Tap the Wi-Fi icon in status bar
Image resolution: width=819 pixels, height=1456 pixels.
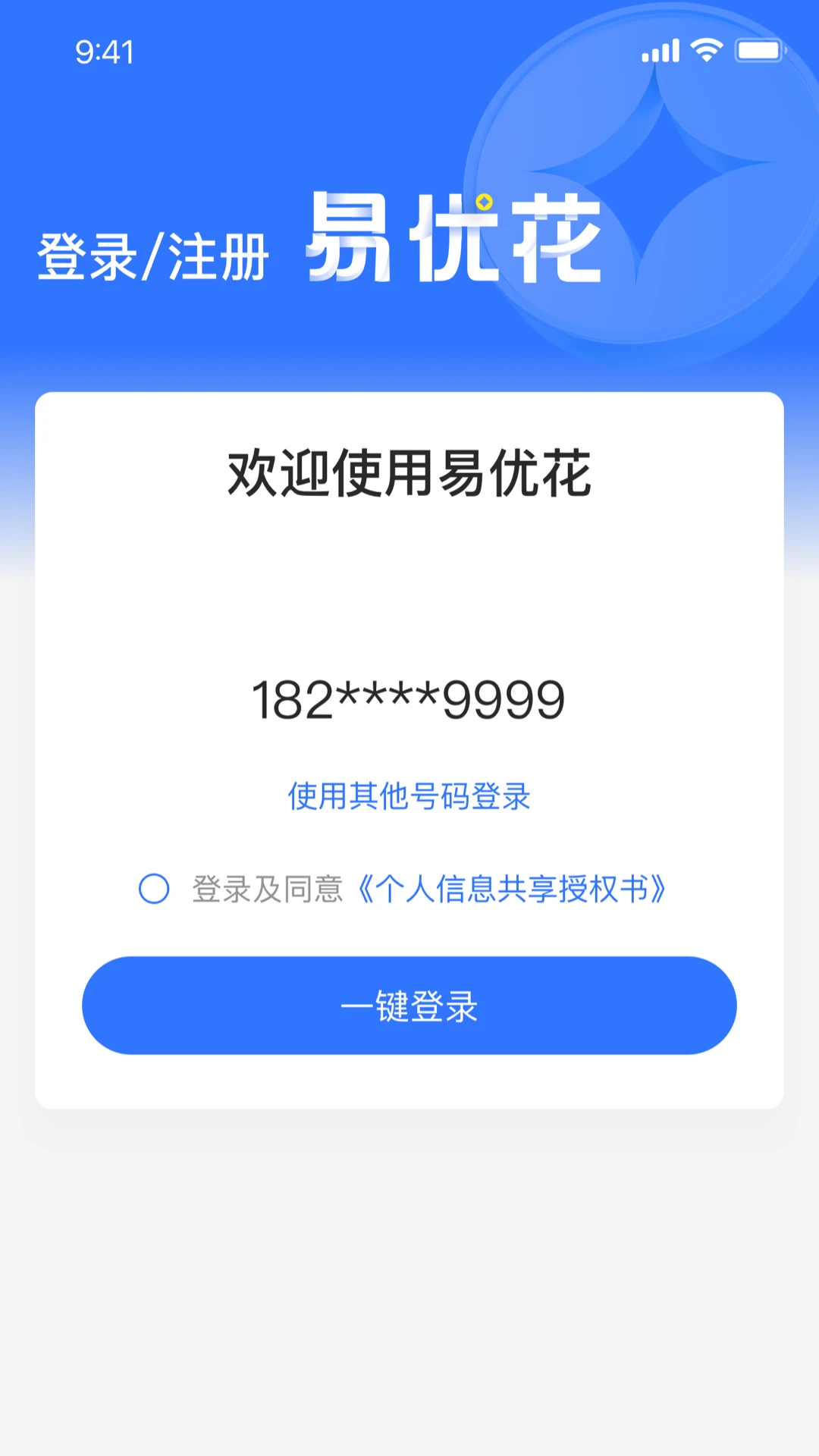coord(705,51)
